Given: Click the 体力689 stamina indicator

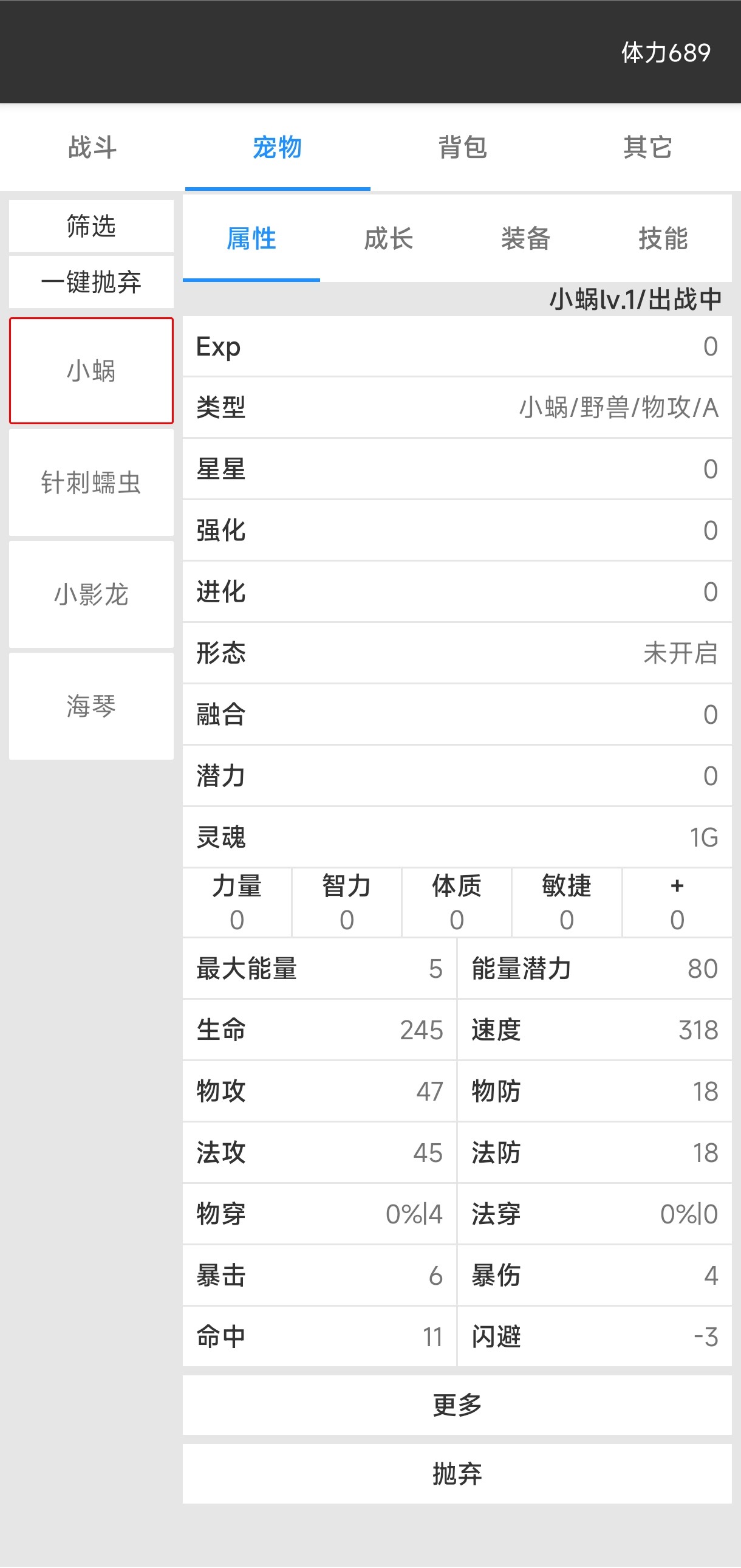Looking at the screenshot, I should (665, 53).
